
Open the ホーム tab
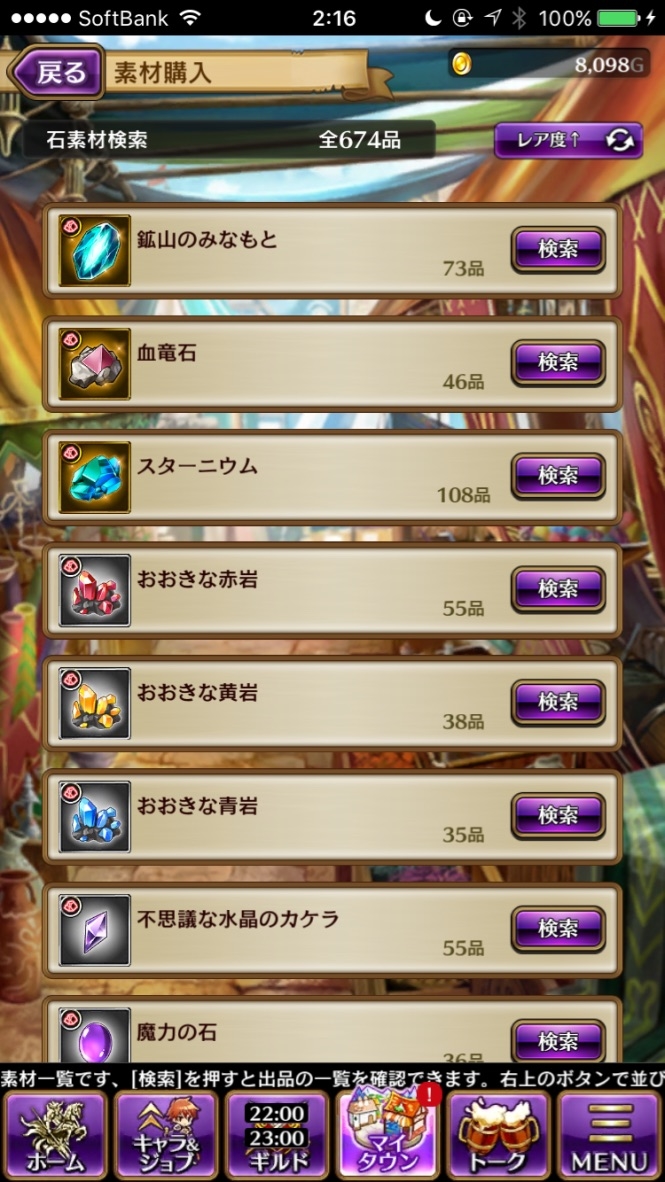point(54,1137)
